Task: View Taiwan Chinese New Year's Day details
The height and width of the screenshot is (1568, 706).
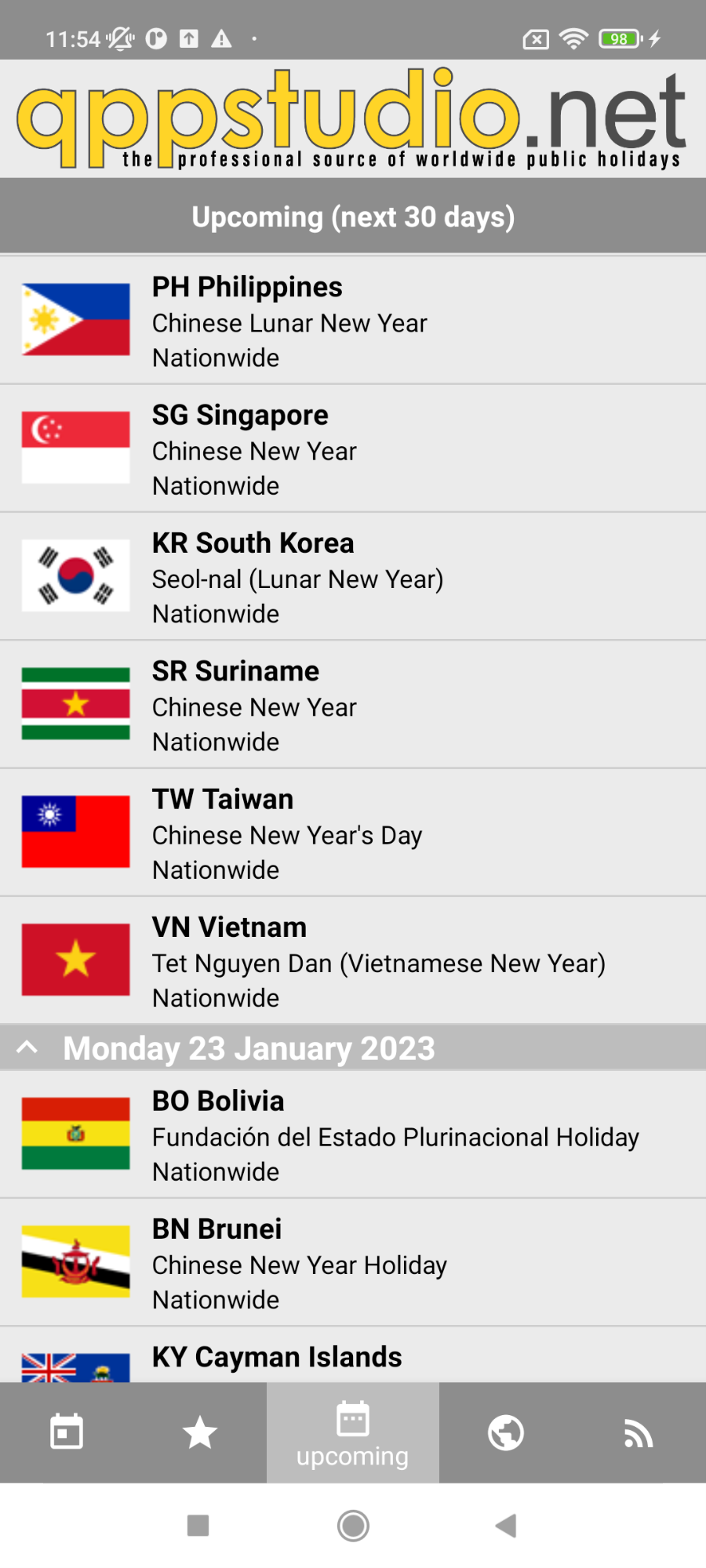Action: pos(353,832)
